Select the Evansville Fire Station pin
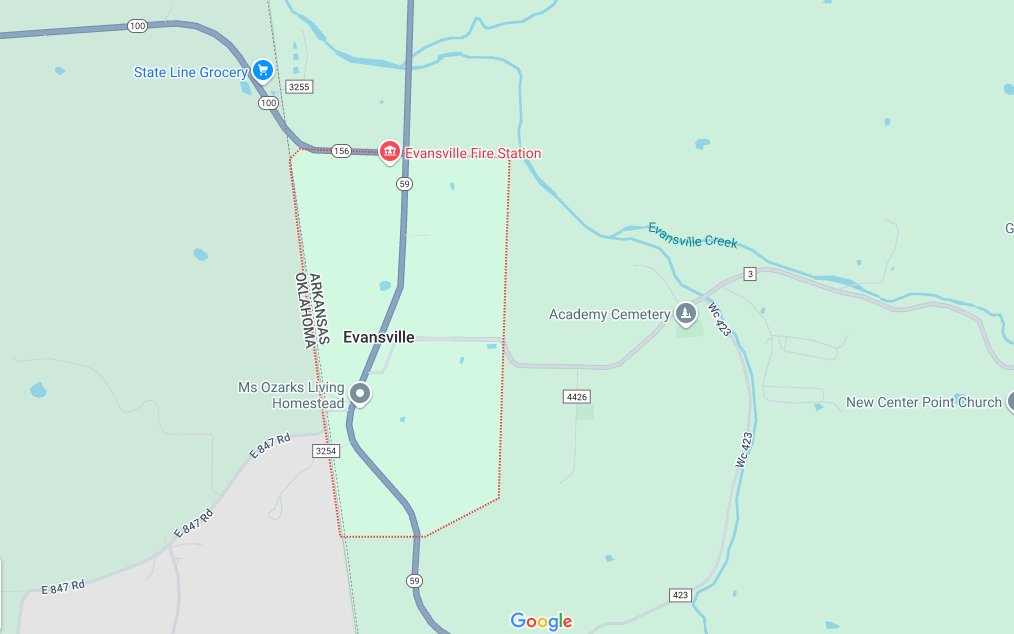The height and width of the screenshot is (634, 1014). [389, 152]
